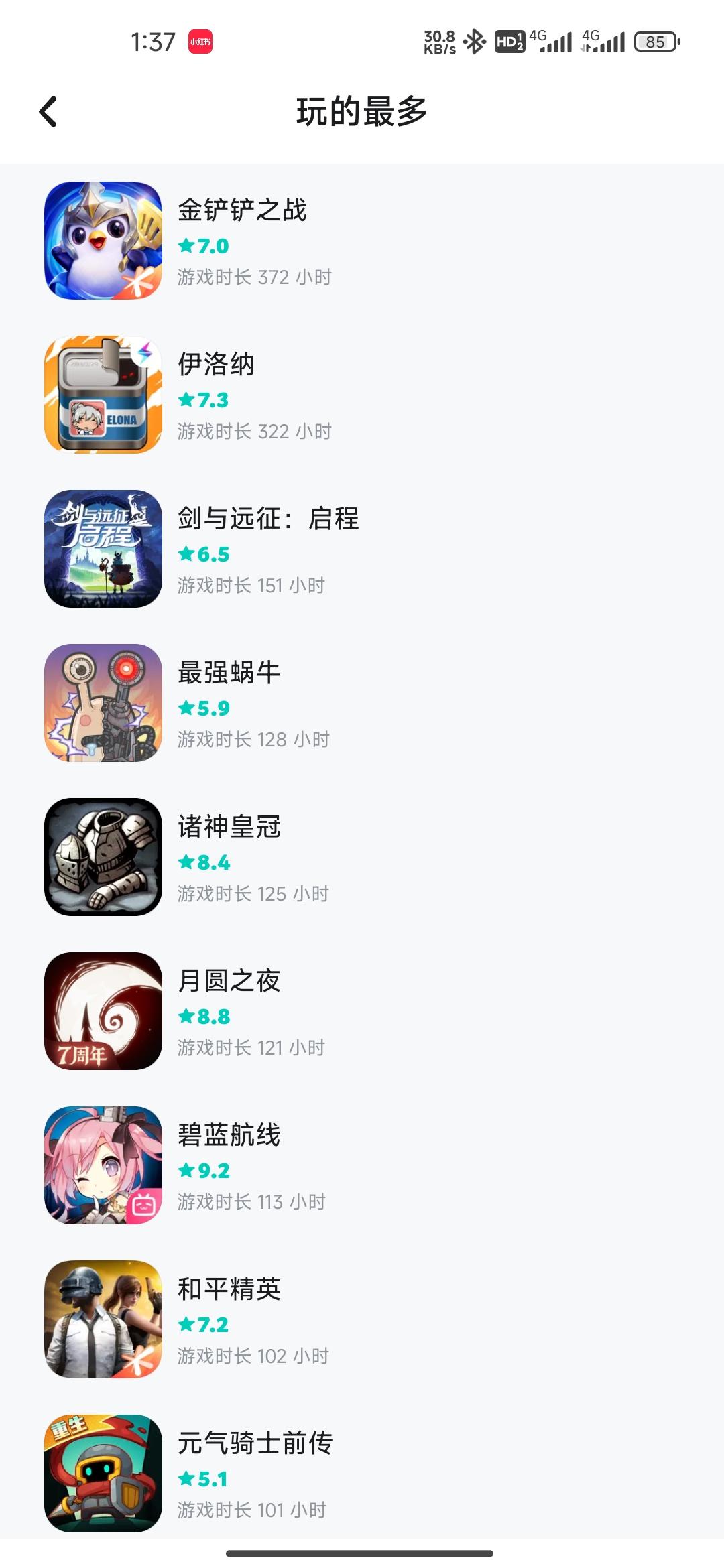Open the 元气骑士前传 game icon
The height and width of the screenshot is (1568, 724).
pos(102,1473)
